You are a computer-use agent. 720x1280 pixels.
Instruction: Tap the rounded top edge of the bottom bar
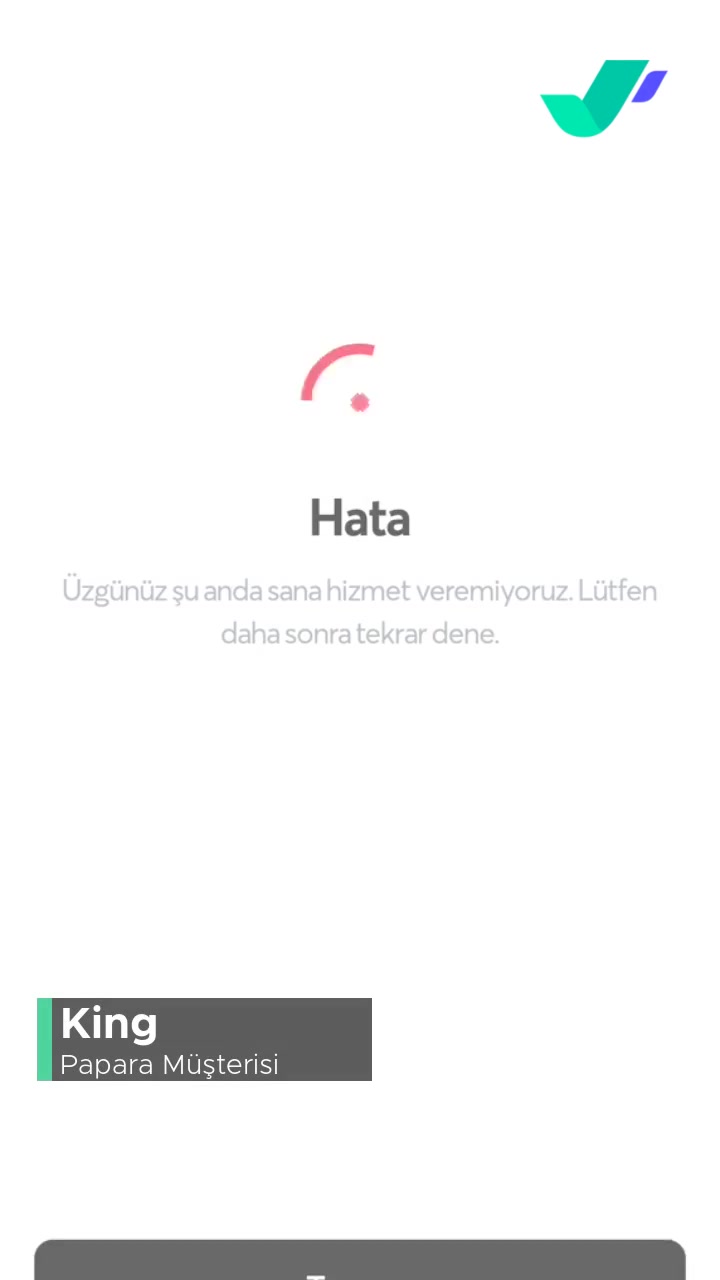coord(360,1242)
